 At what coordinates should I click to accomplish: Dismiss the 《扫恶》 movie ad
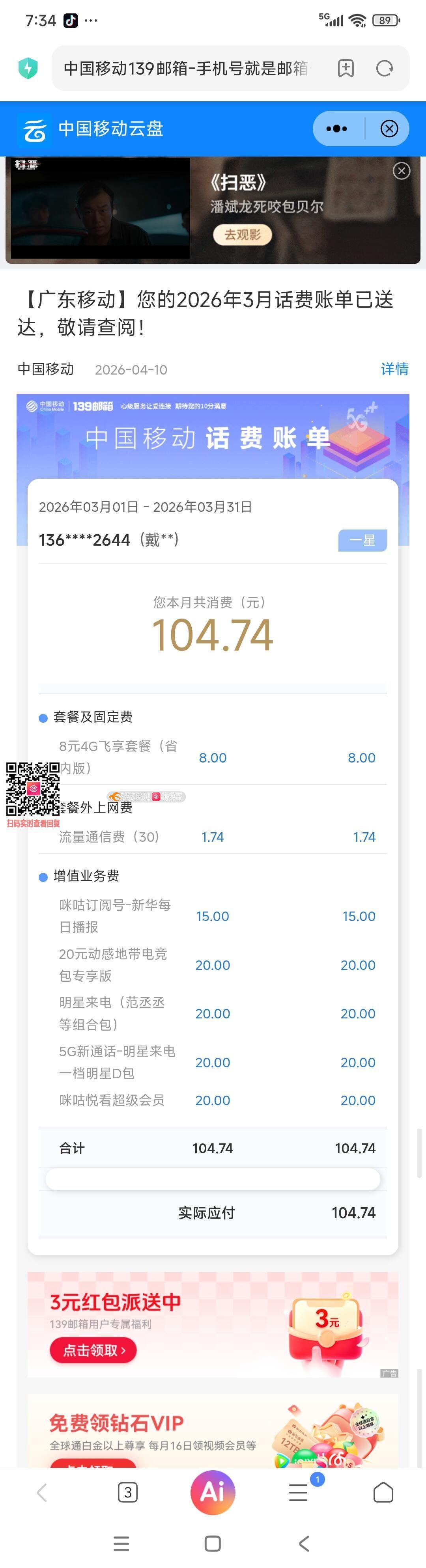401,171
